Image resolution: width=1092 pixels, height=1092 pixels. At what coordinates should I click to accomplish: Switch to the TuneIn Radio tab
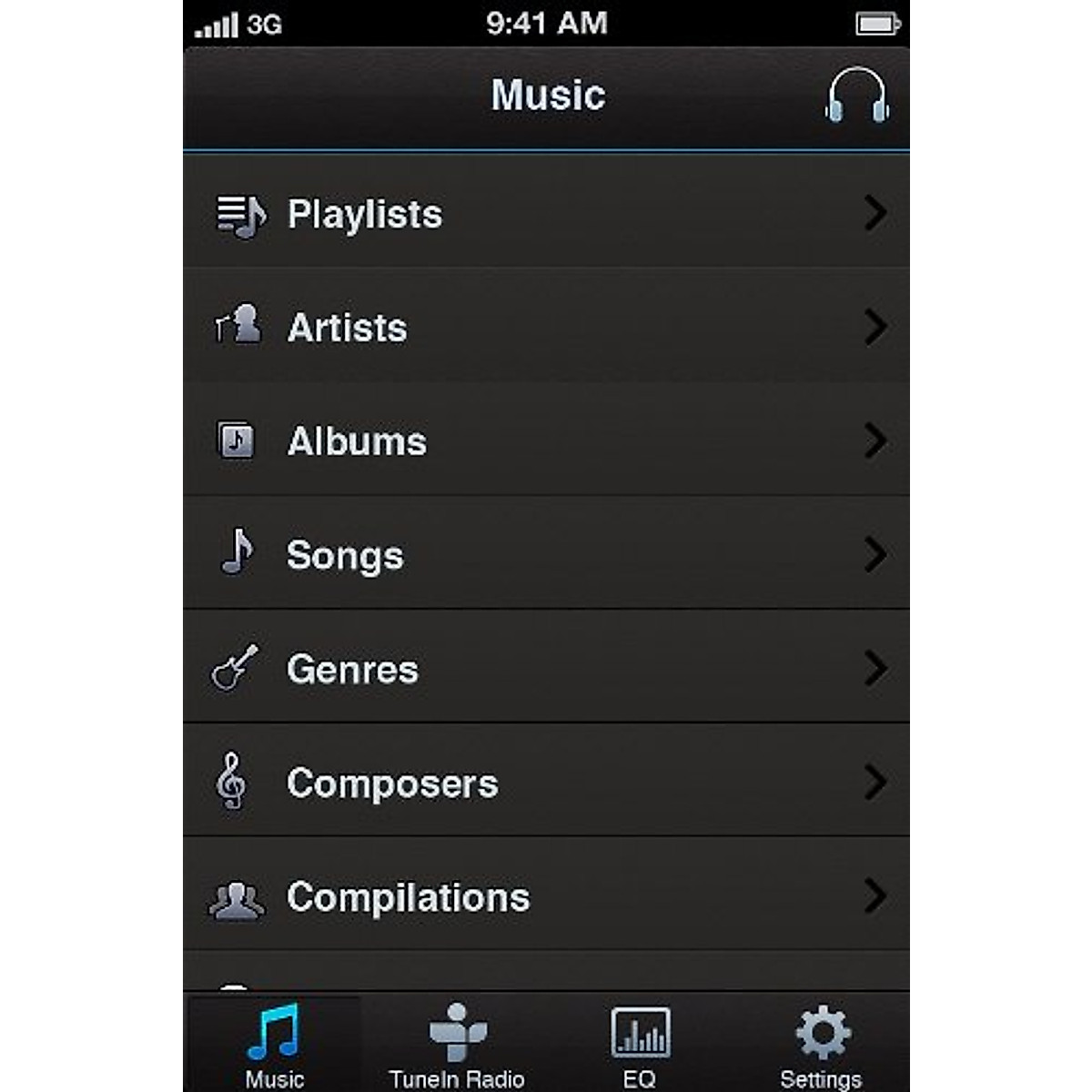457,1044
